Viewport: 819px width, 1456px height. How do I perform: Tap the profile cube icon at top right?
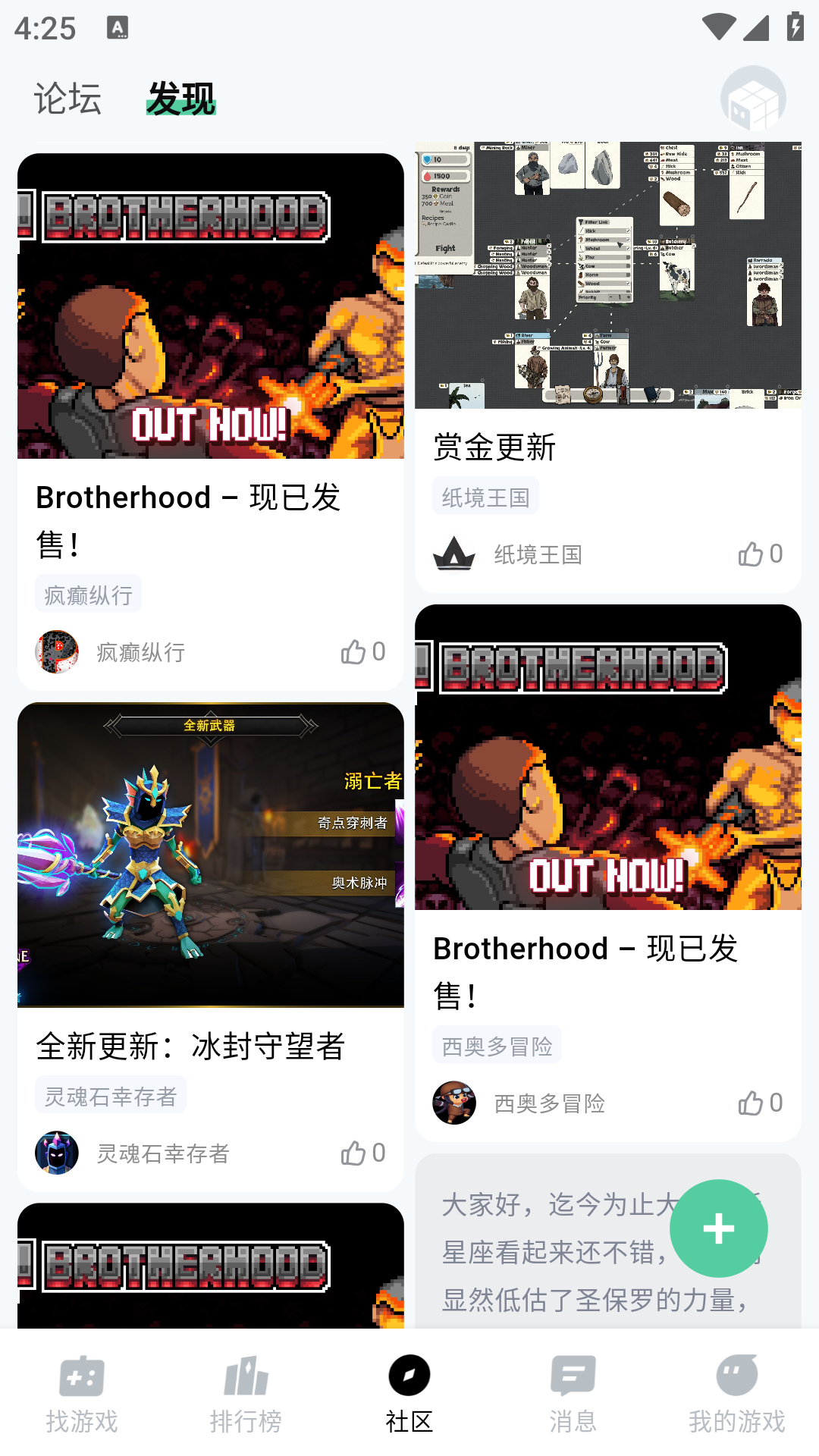pos(752,99)
